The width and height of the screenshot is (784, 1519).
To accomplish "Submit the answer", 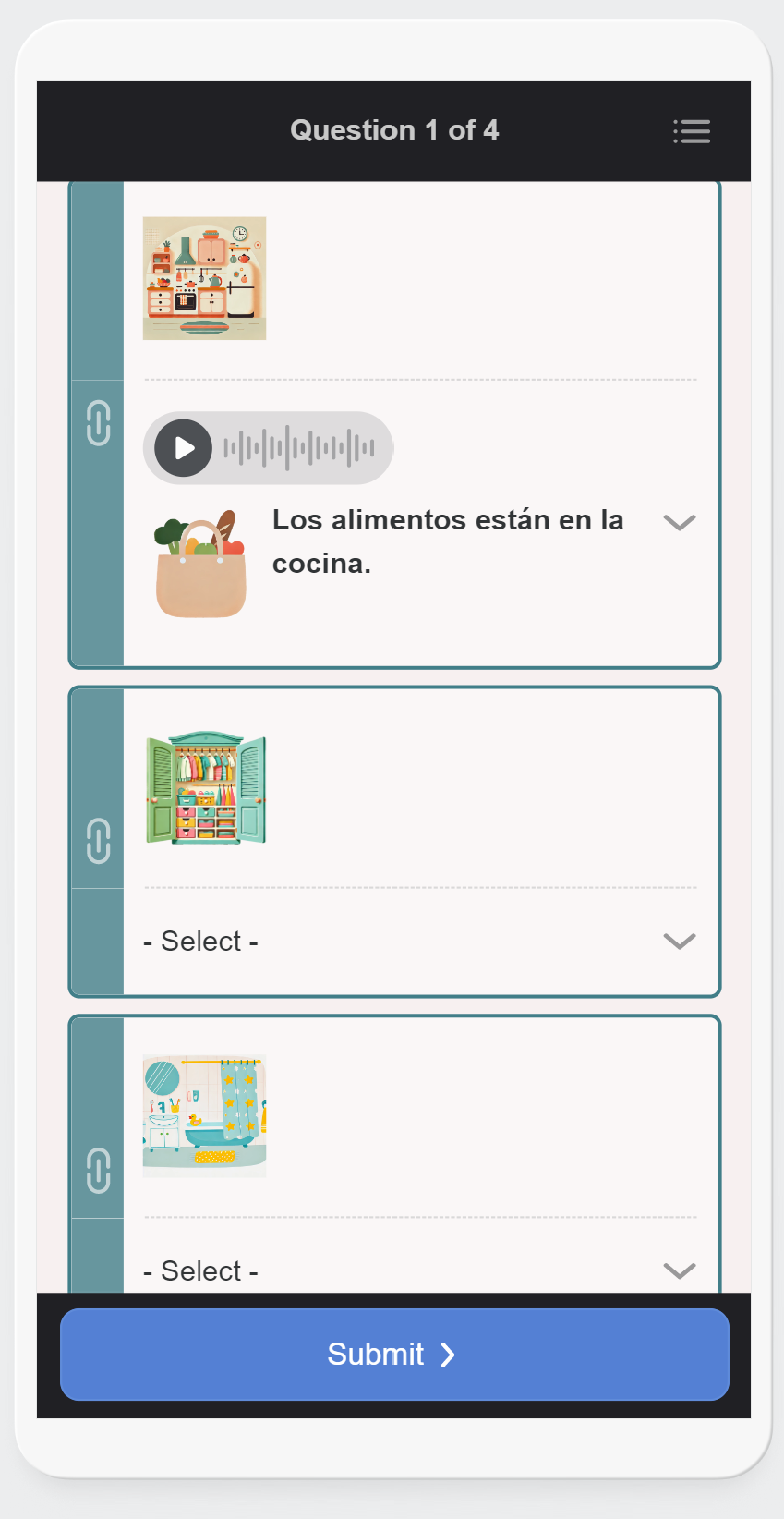I will pos(394,1354).
